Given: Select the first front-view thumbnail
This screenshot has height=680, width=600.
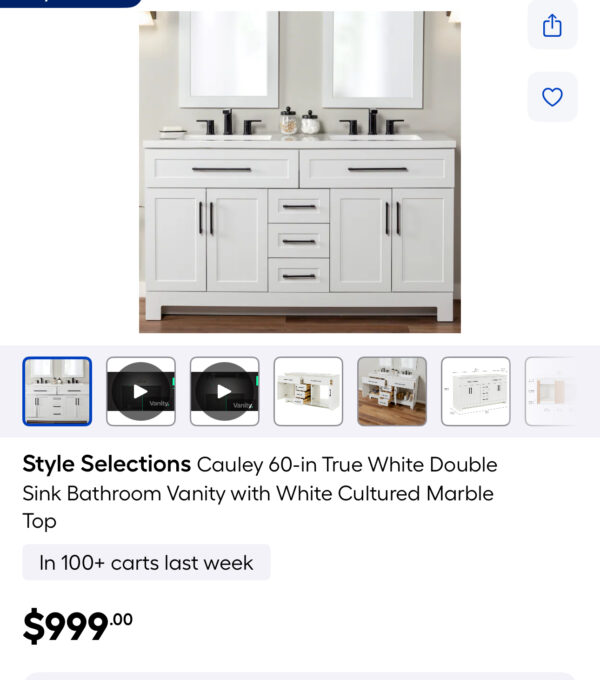Looking at the screenshot, I should pyautogui.click(x=57, y=391).
